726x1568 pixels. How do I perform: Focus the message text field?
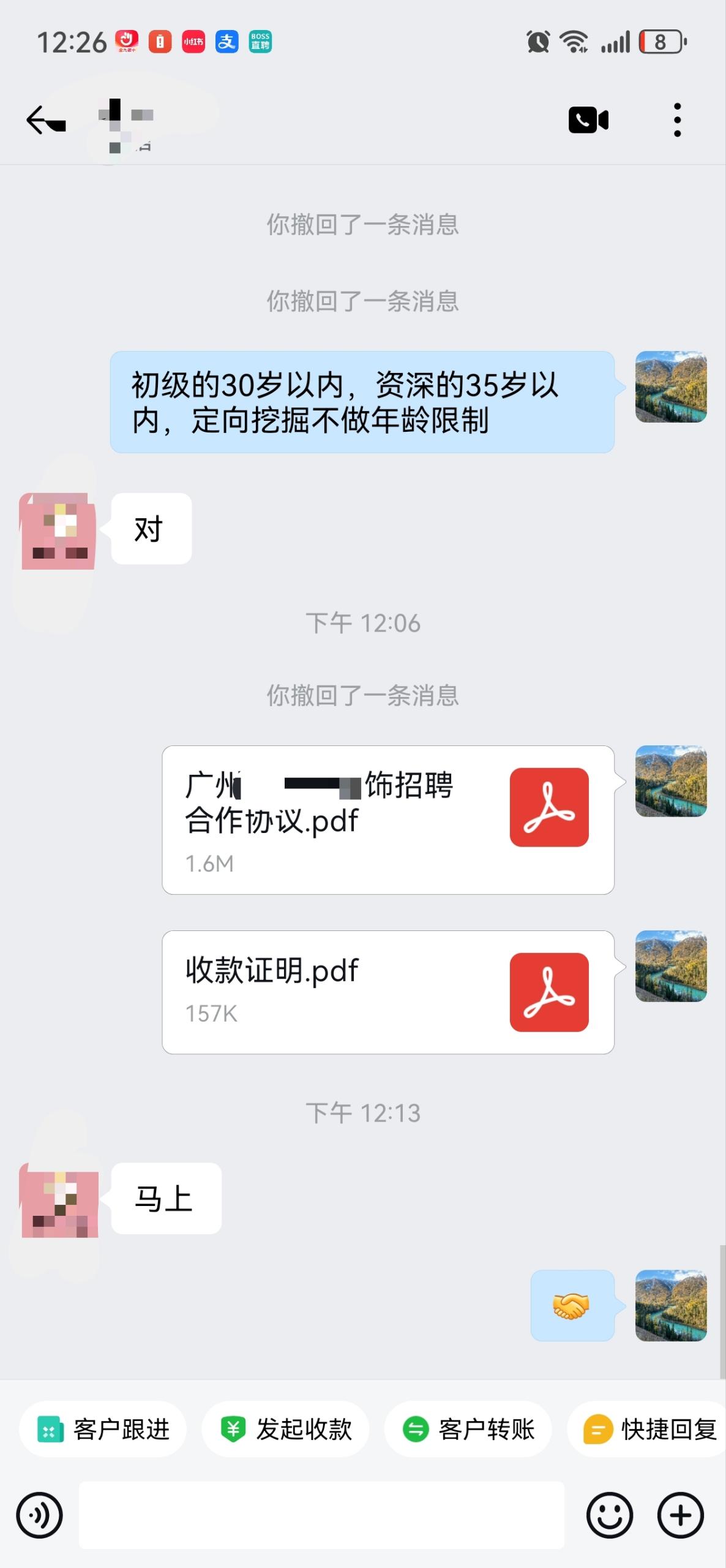coord(321,1515)
